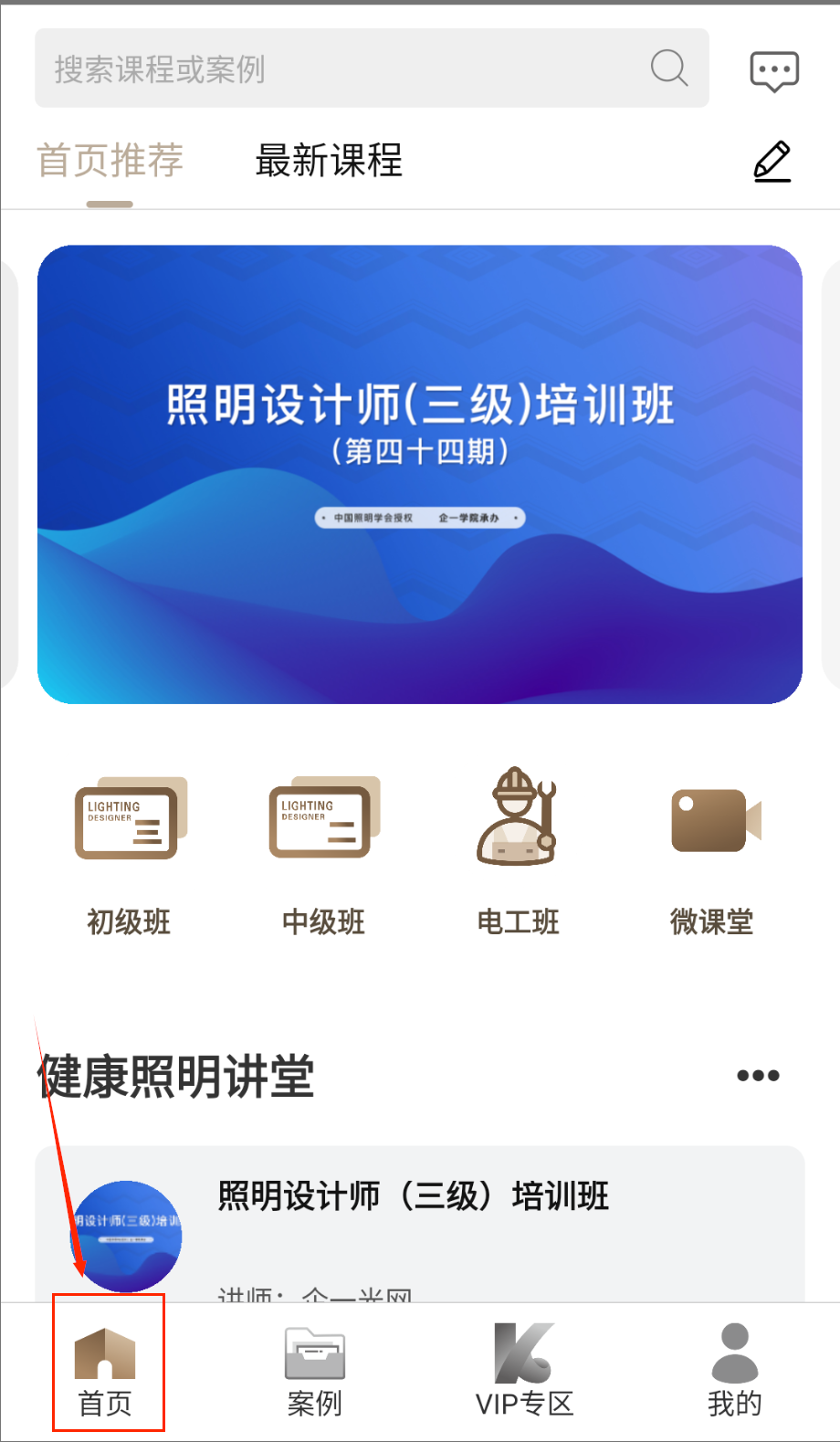Screen dimensions: 840x1442
Task: Open the 照明设计师(三级)培训班 banner
Action: [x=420, y=474]
